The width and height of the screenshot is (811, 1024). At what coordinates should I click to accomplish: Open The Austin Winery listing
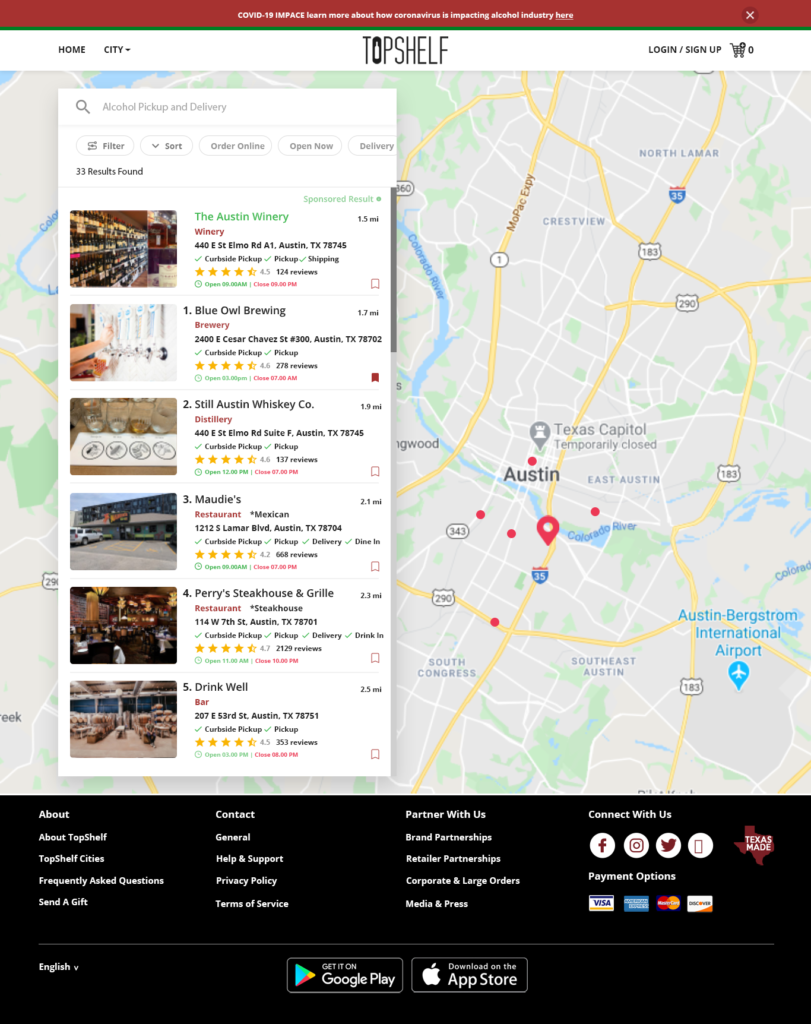click(x=241, y=217)
